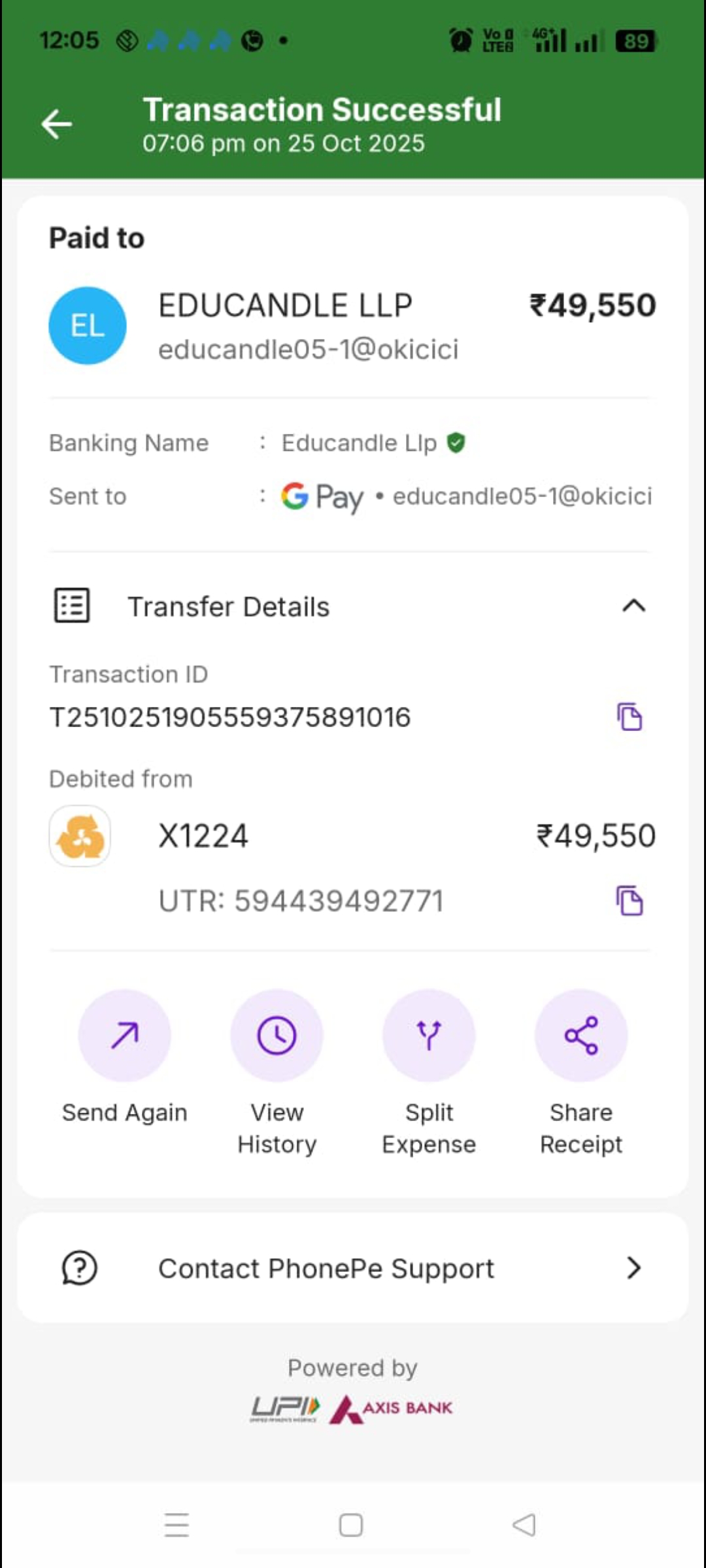706x1568 pixels.
Task: Copy the UTR number
Action: click(630, 901)
